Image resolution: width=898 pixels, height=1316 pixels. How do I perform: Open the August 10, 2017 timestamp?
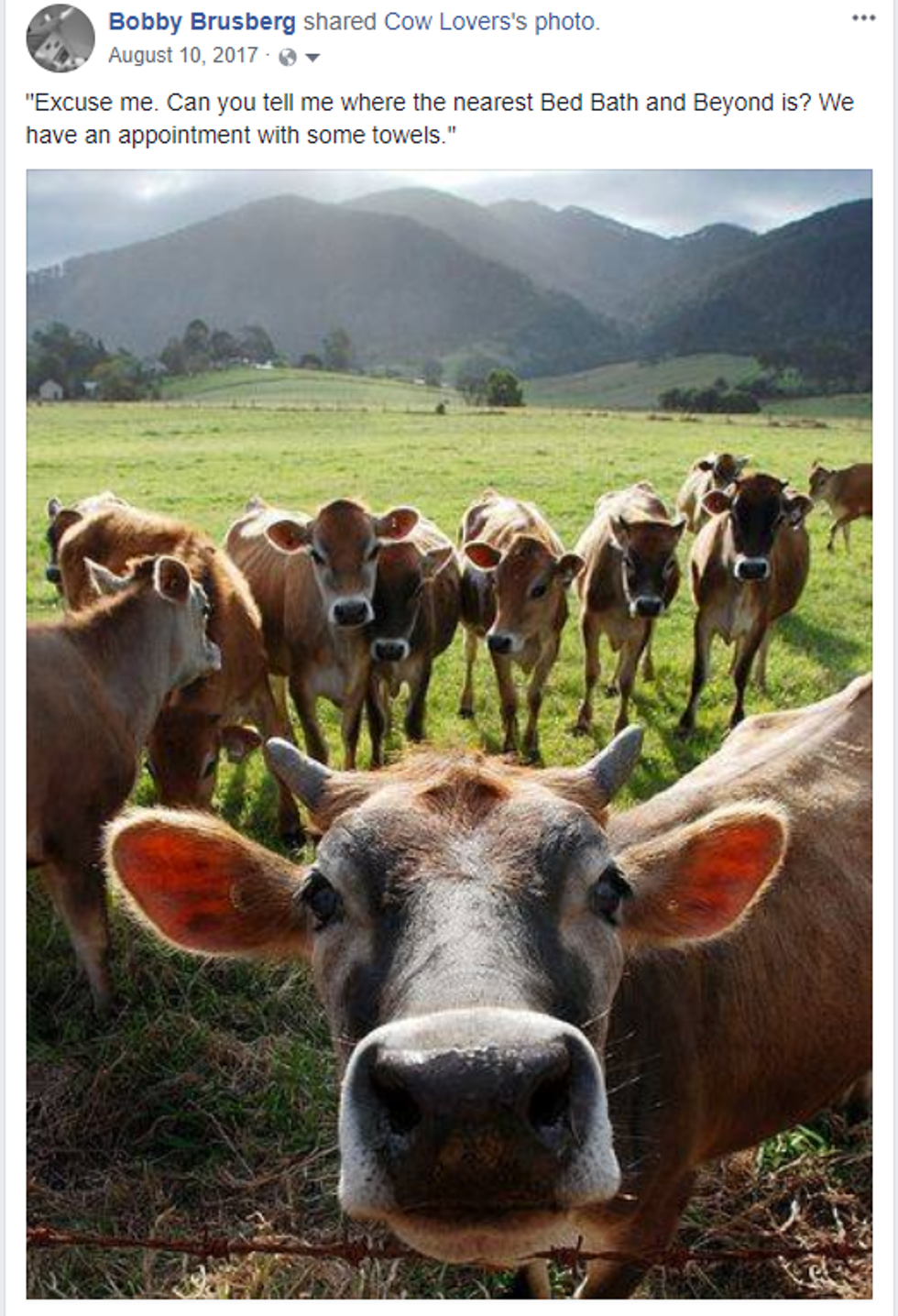click(183, 56)
